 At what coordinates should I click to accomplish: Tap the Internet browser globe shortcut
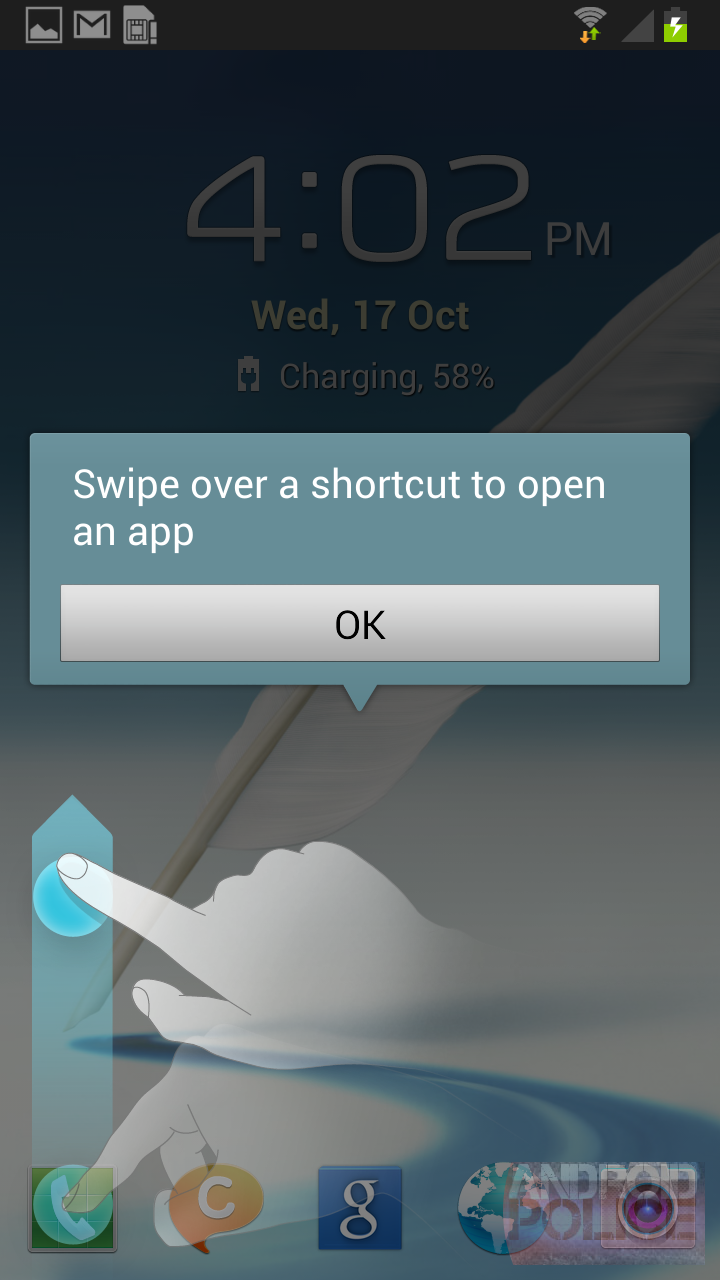coord(500,1210)
